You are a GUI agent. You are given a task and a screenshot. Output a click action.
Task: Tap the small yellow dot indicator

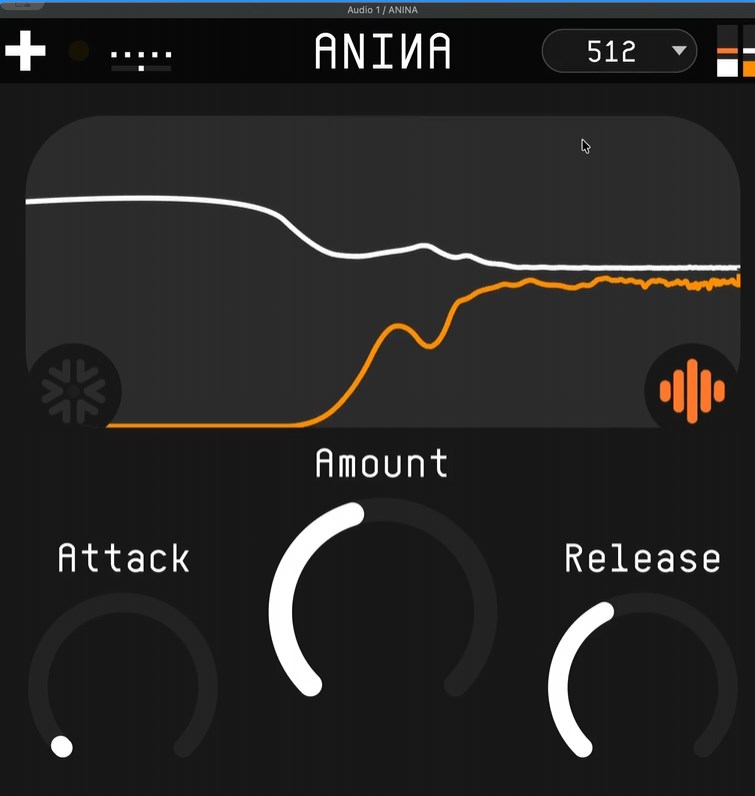[x=79, y=51]
